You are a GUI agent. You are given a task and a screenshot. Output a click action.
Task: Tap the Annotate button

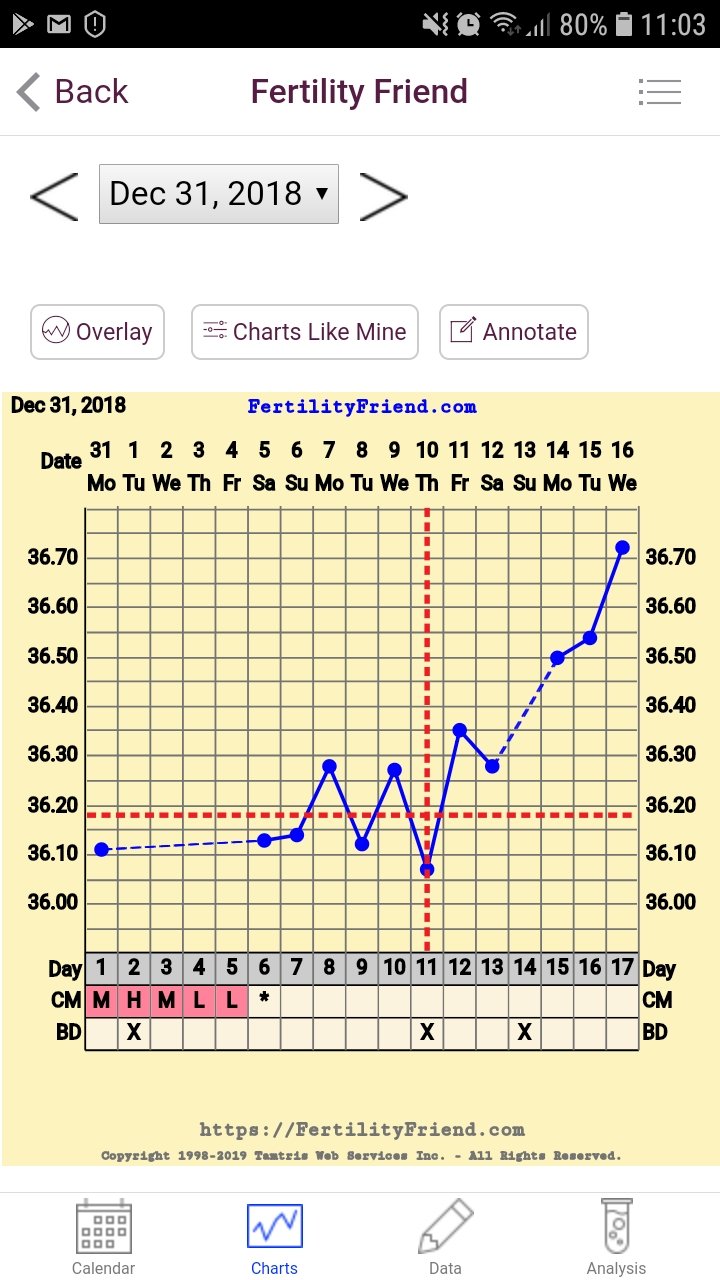pos(514,332)
